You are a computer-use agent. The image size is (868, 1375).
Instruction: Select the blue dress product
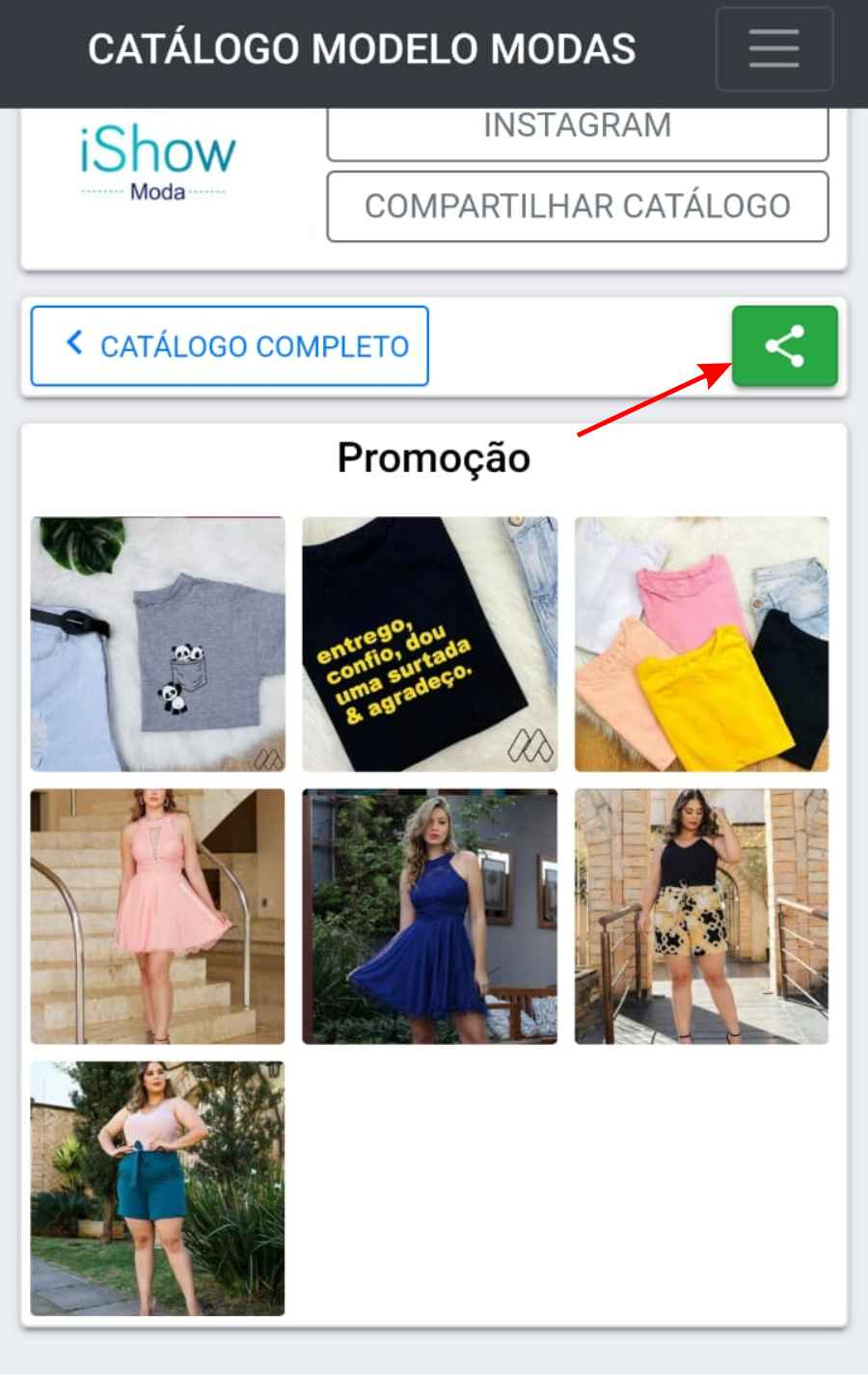(x=429, y=916)
